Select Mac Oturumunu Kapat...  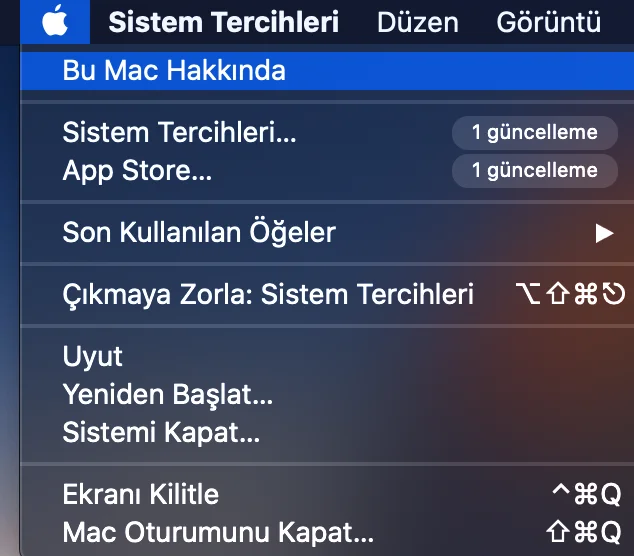click(218, 532)
